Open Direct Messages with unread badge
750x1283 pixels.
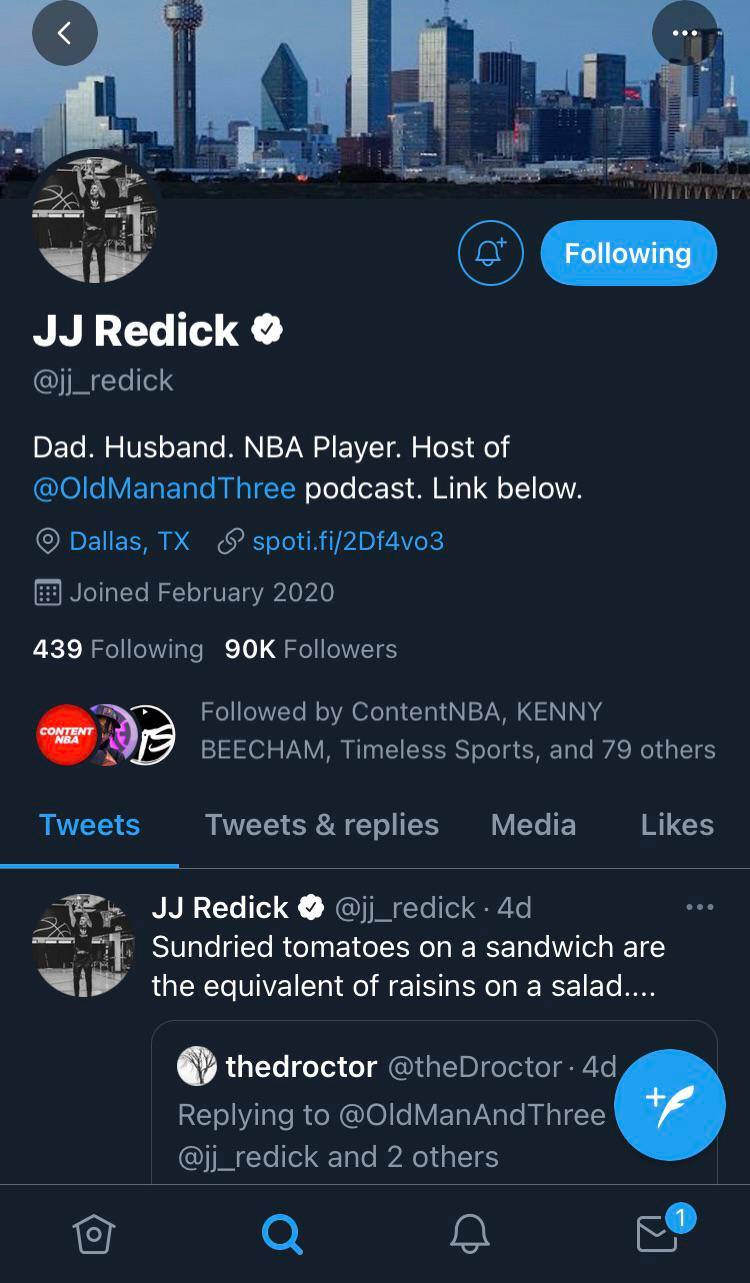tap(657, 1234)
